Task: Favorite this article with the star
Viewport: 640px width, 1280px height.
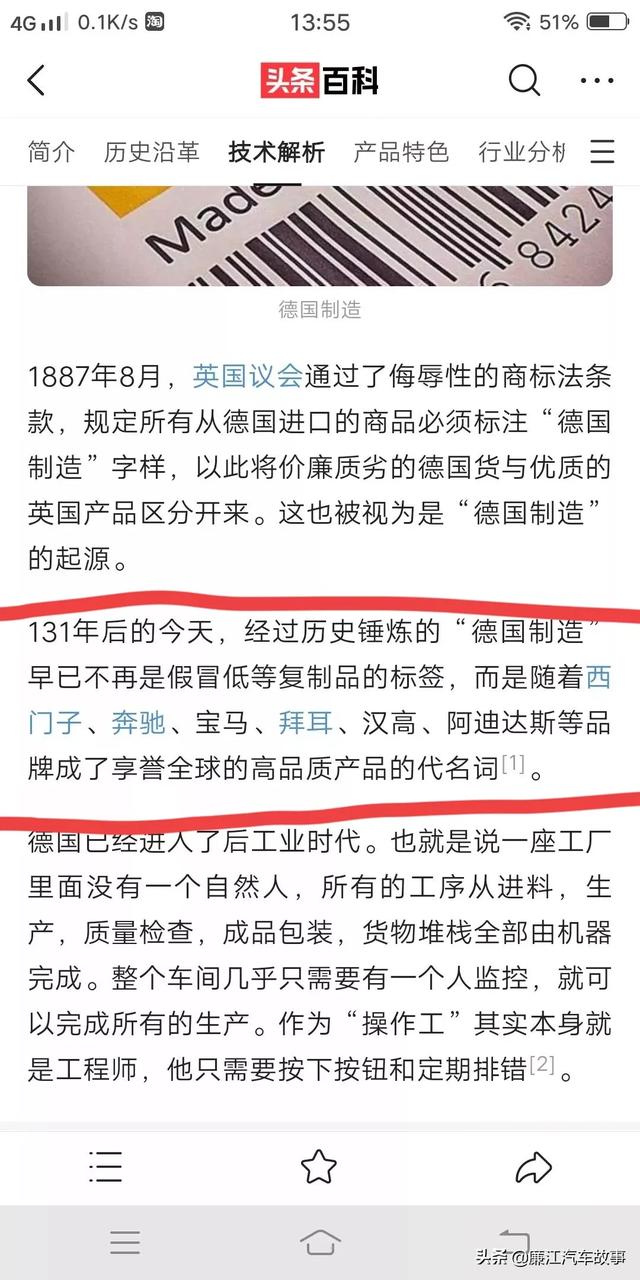Action: tap(318, 1166)
